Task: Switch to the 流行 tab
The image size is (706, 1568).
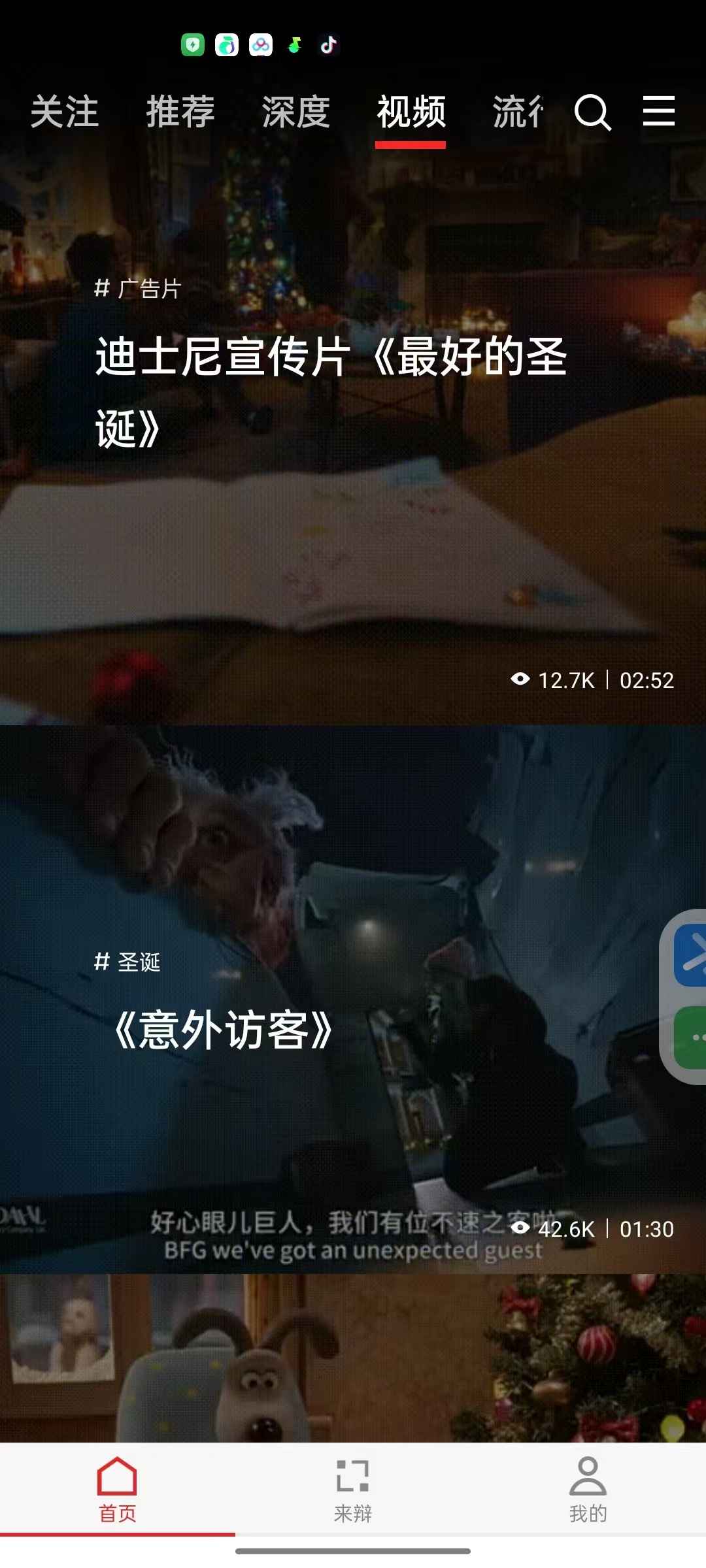Action: click(x=518, y=112)
